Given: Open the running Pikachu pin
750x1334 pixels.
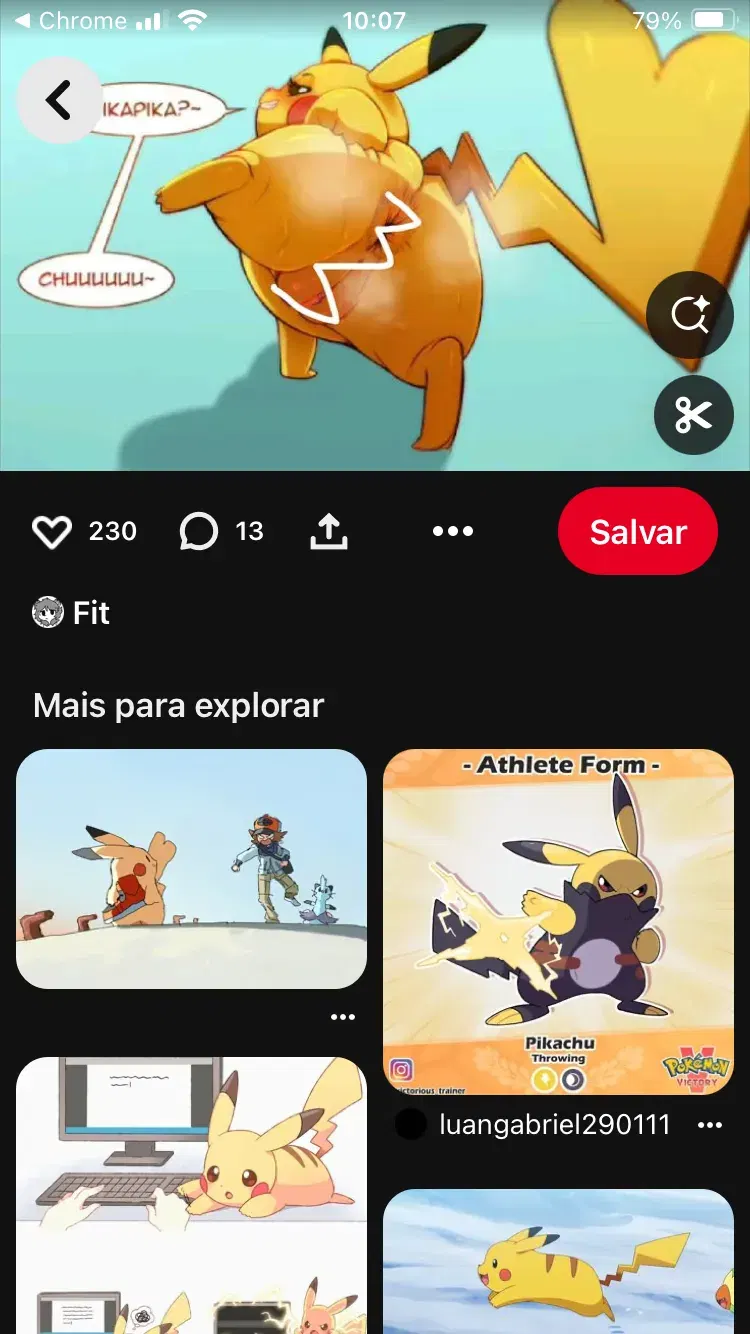Looking at the screenshot, I should [559, 1261].
